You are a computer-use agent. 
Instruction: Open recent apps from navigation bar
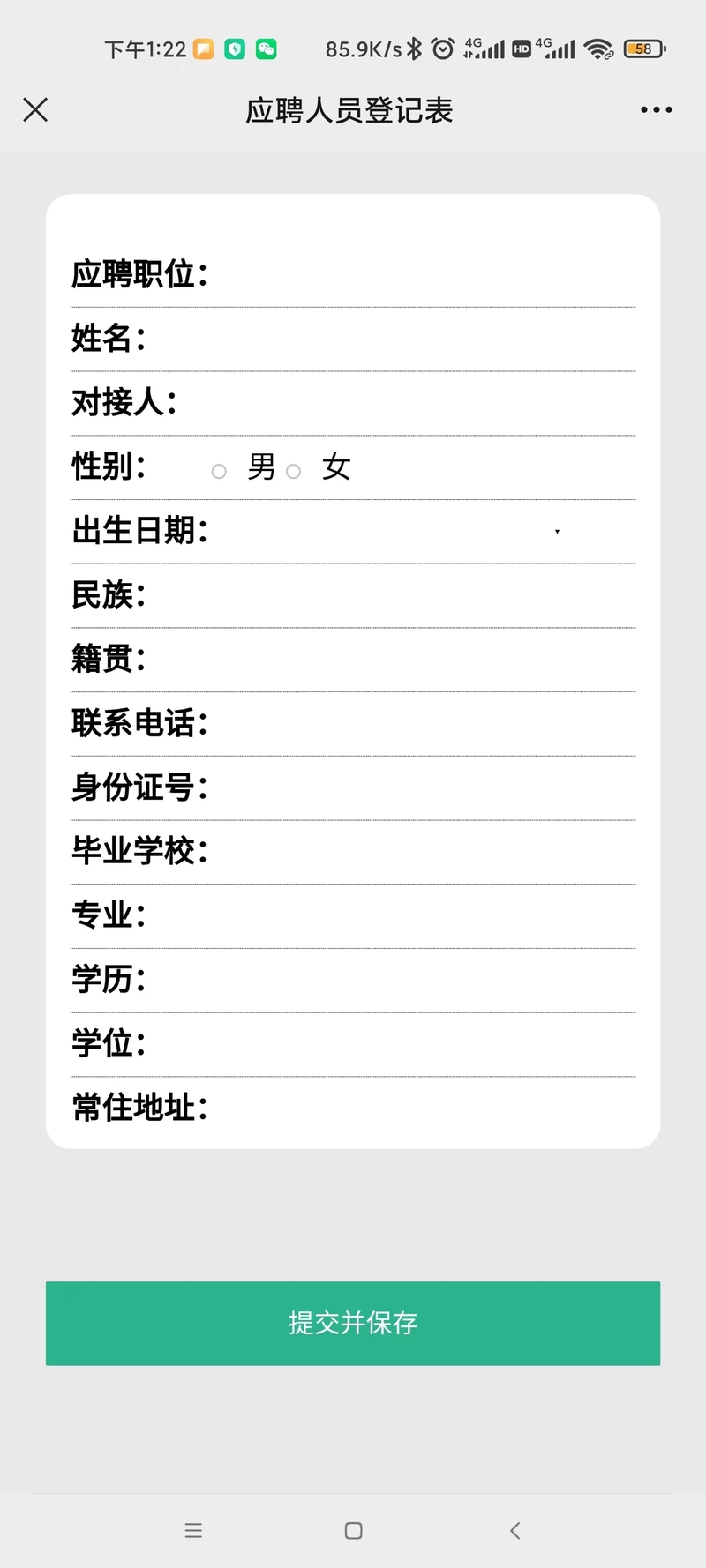coord(193,1531)
